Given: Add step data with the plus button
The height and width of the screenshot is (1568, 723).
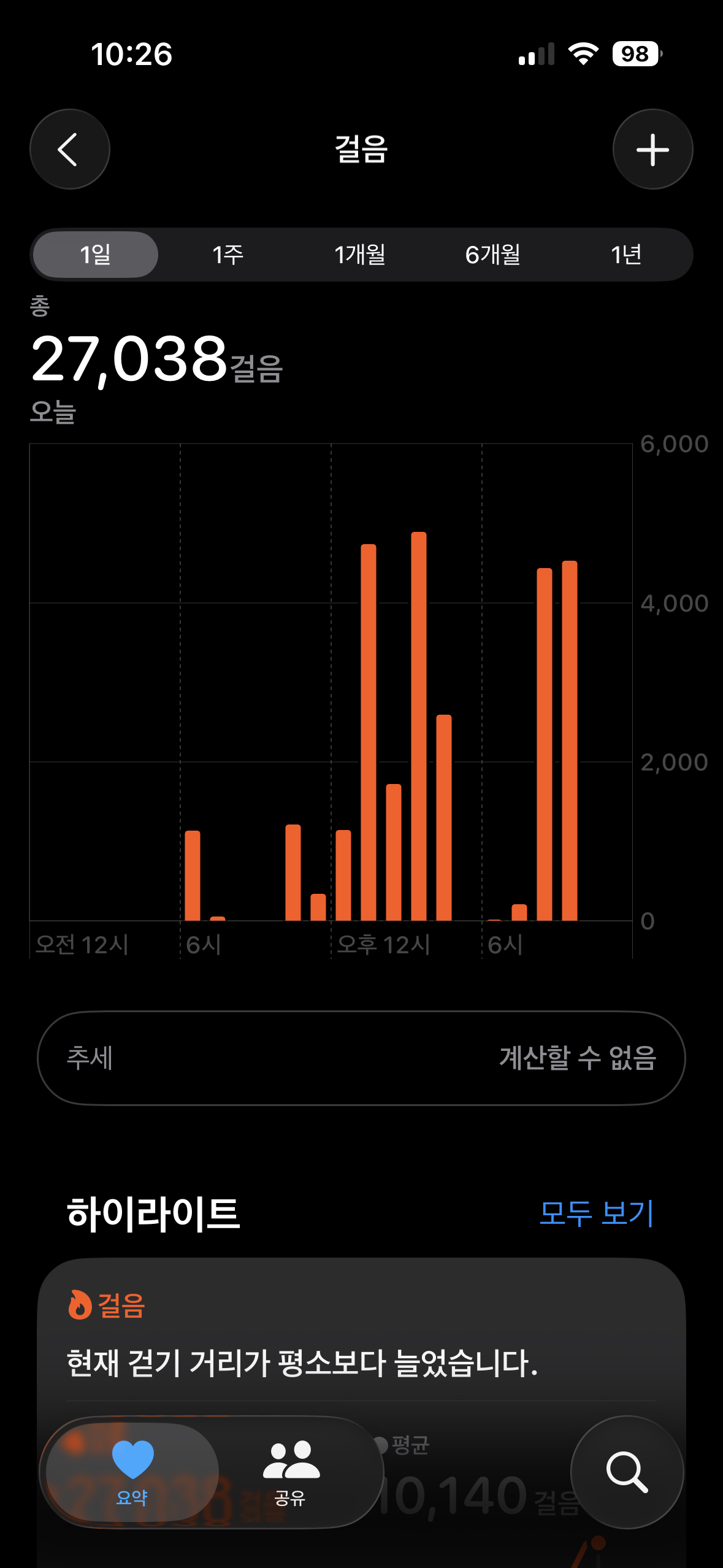Looking at the screenshot, I should [652, 149].
